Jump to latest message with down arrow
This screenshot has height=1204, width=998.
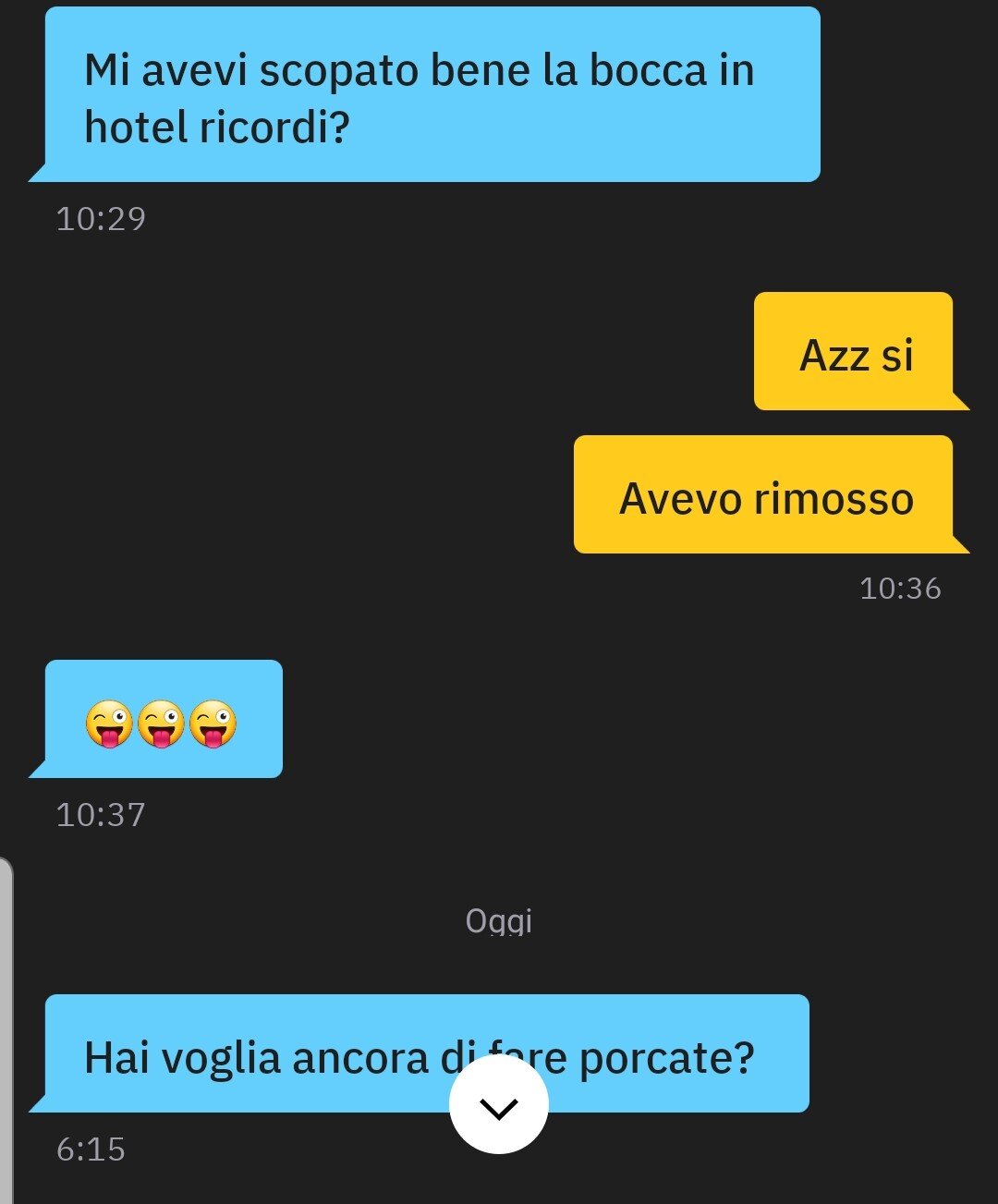(x=499, y=1106)
